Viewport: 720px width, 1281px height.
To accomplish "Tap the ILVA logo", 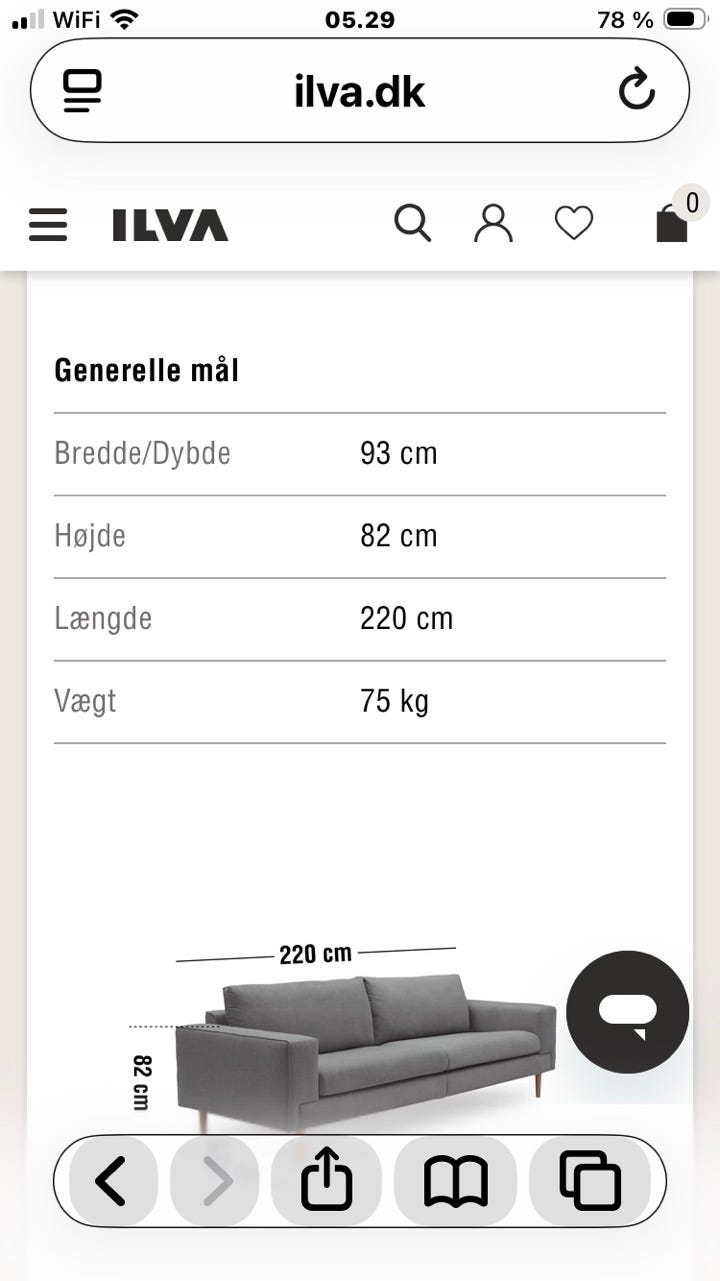I will coord(170,224).
